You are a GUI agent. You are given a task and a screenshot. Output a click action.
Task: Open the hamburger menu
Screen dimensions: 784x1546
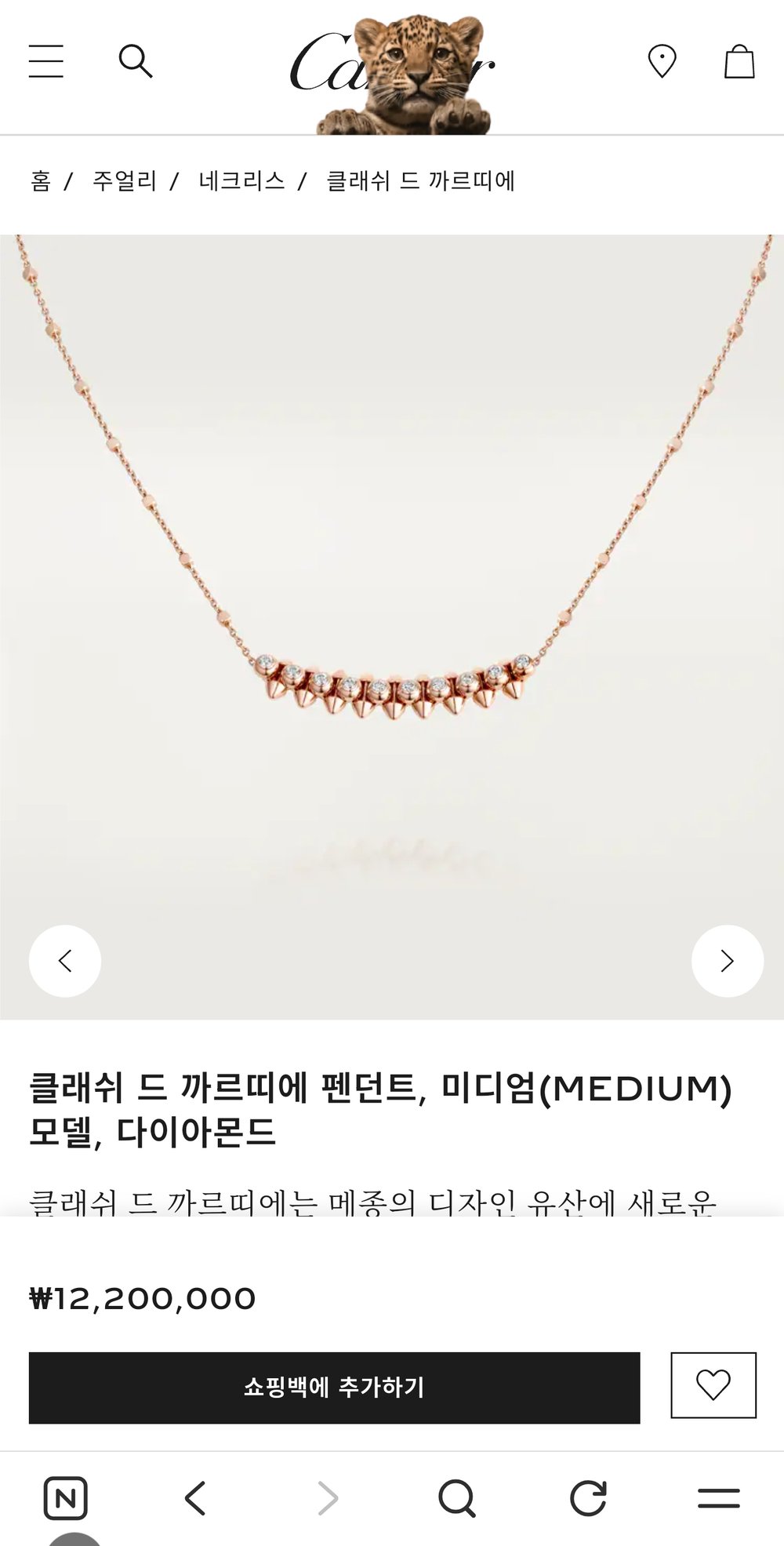[46, 61]
